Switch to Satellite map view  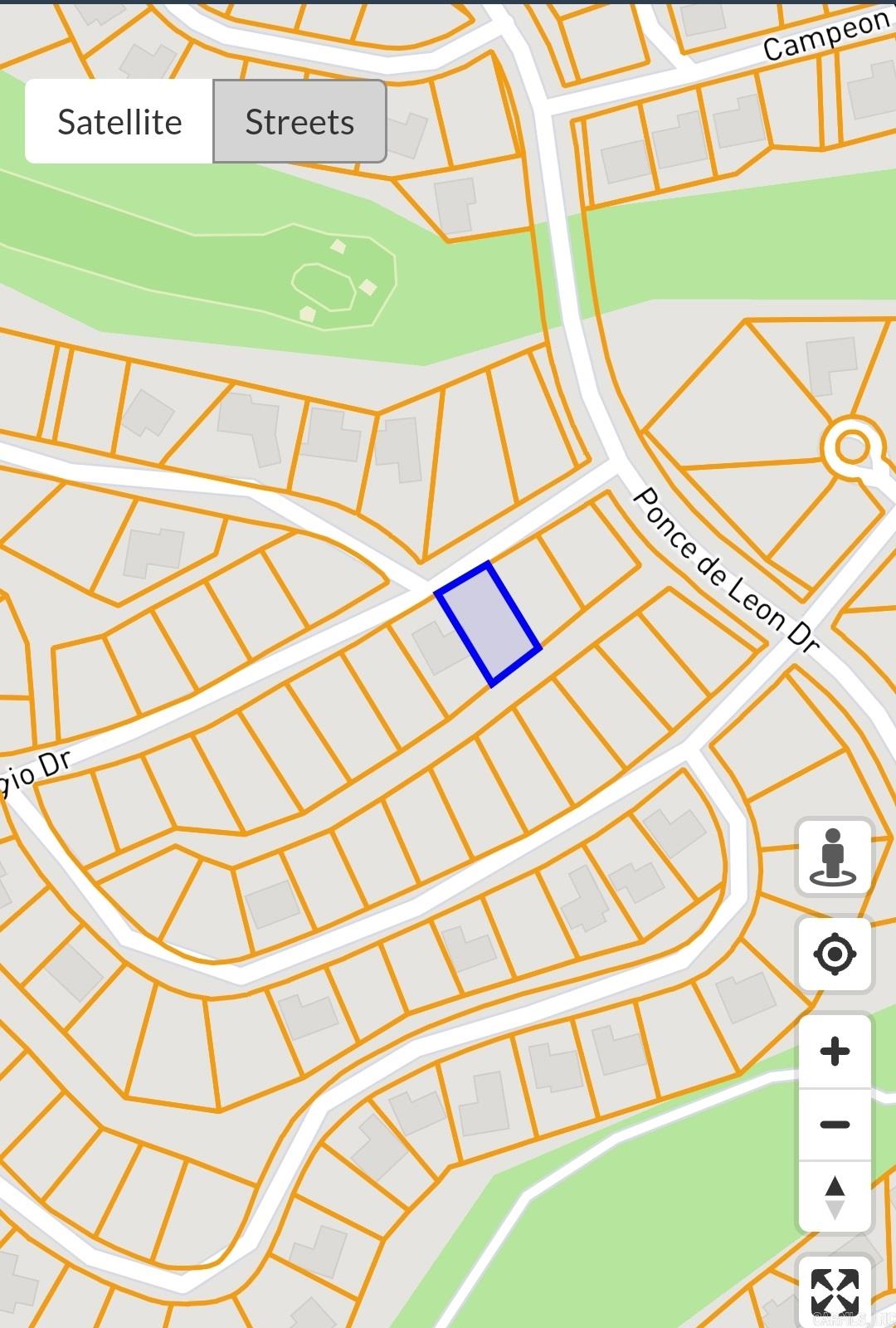point(119,122)
